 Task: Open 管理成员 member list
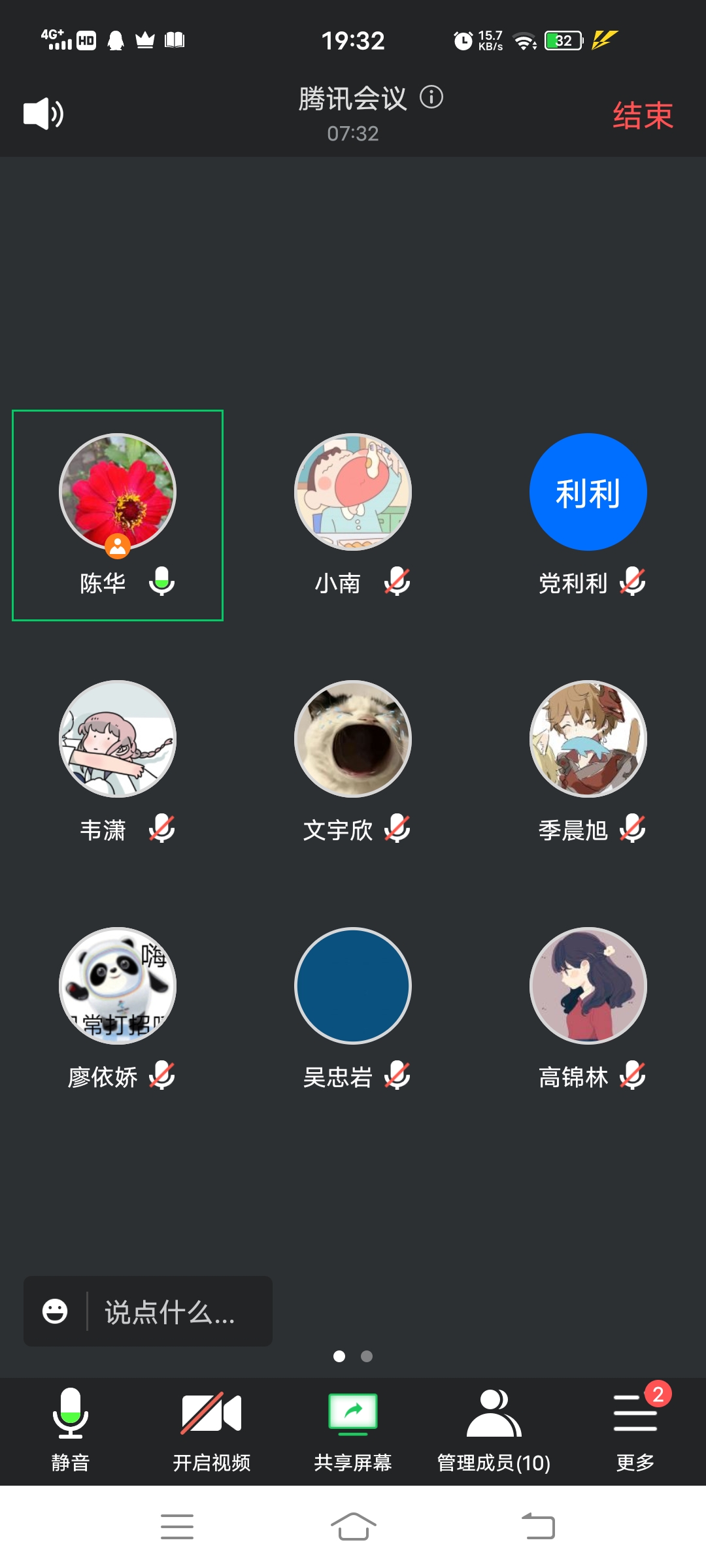point(494,1430)
